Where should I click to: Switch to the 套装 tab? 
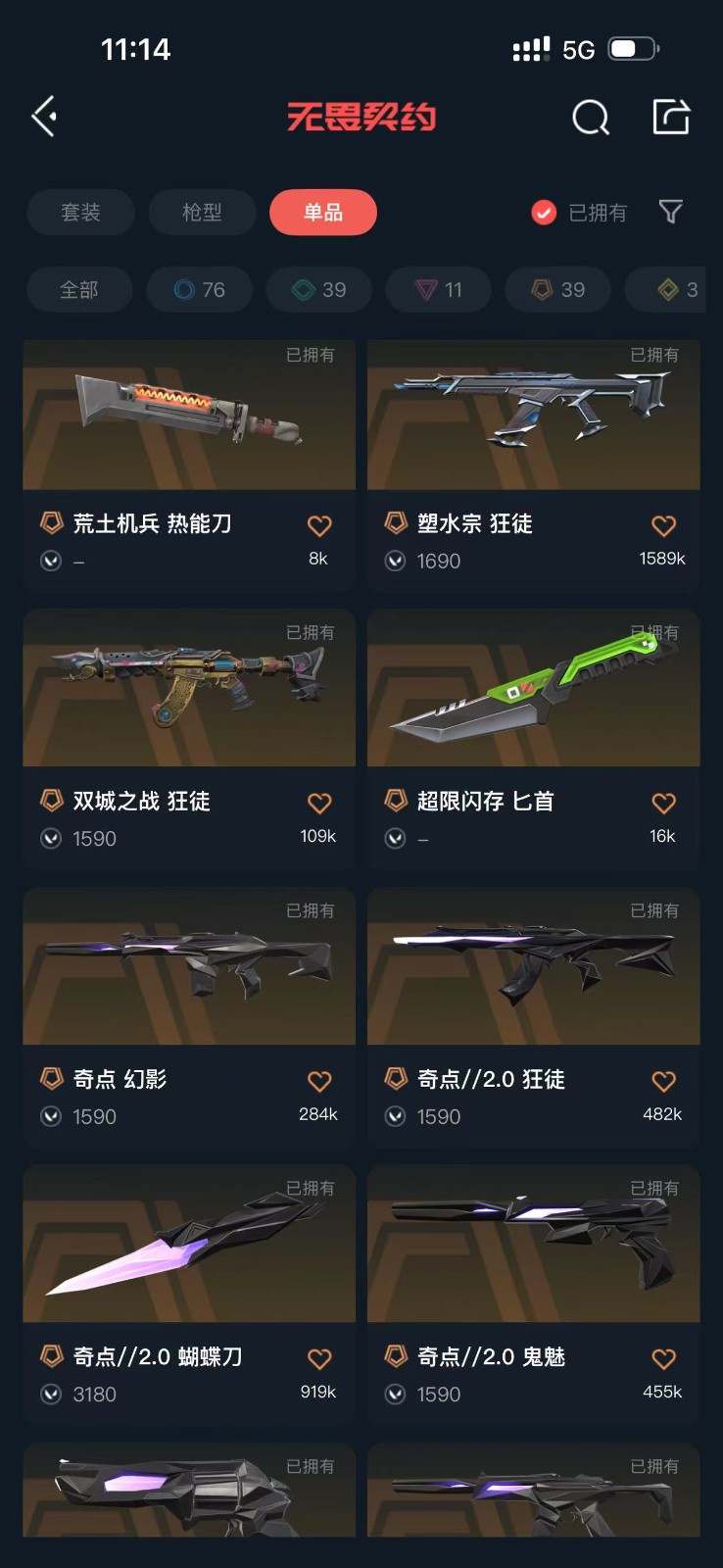80,213
